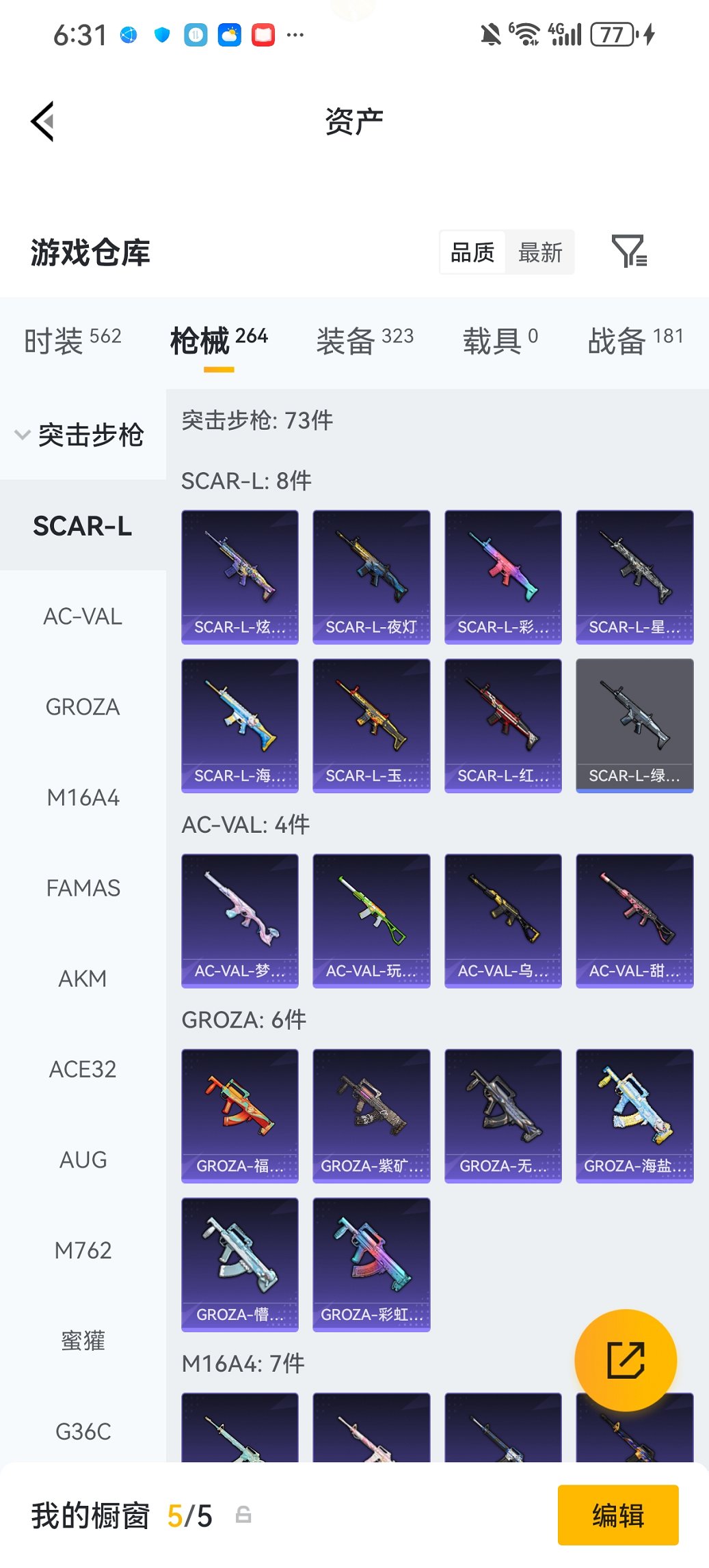The image size is (709, 1568).
Task: Tap the orange floating share button
Action: click(x=626, y=1360)
